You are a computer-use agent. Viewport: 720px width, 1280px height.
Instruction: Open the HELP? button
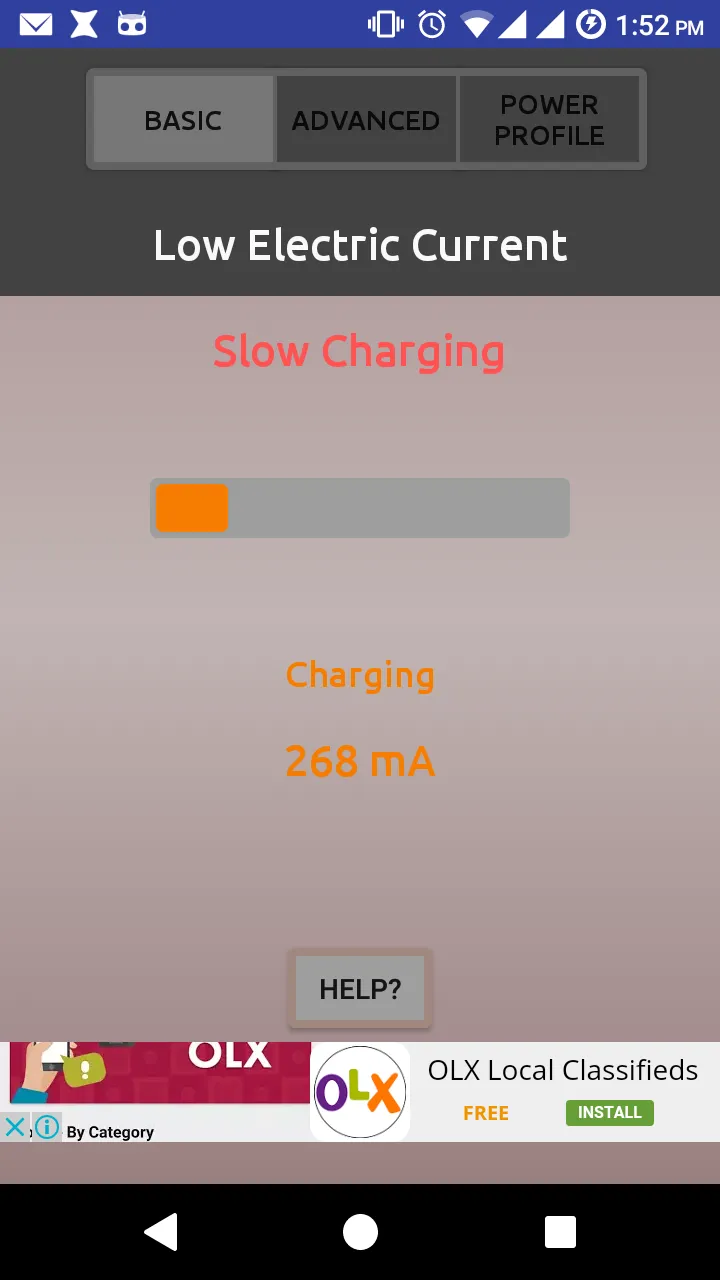pos(360,989)
